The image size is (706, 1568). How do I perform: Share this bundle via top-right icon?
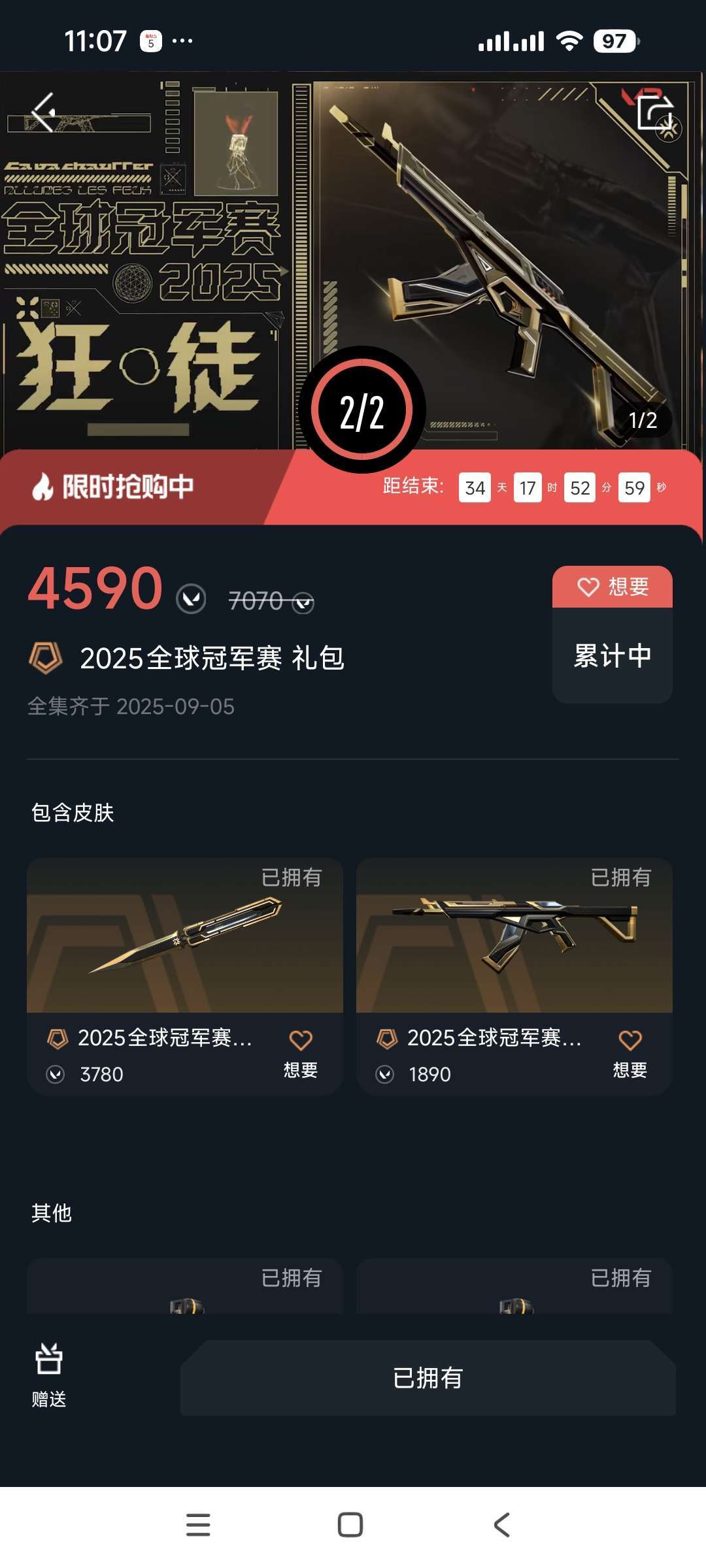tap(655, 112)
